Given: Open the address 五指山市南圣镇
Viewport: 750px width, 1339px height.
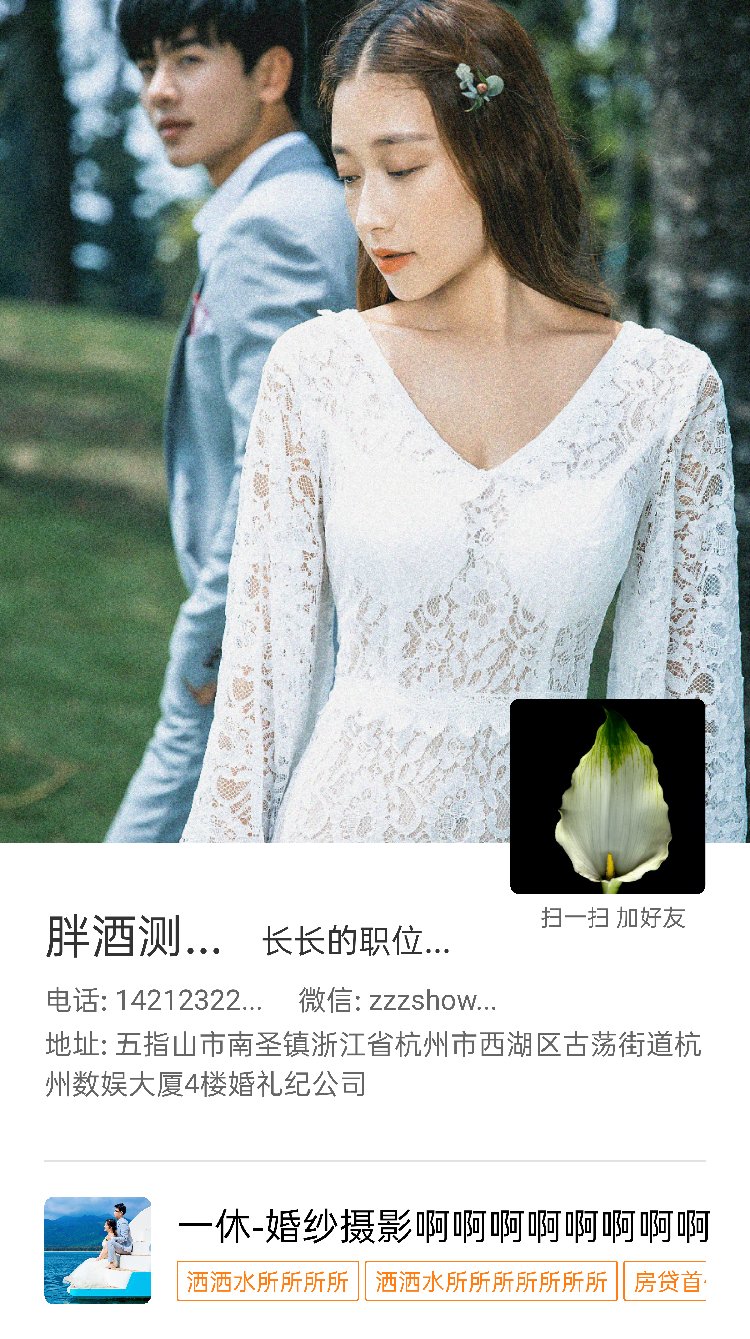Looking at the screenshot, I should pos(374,1064).
